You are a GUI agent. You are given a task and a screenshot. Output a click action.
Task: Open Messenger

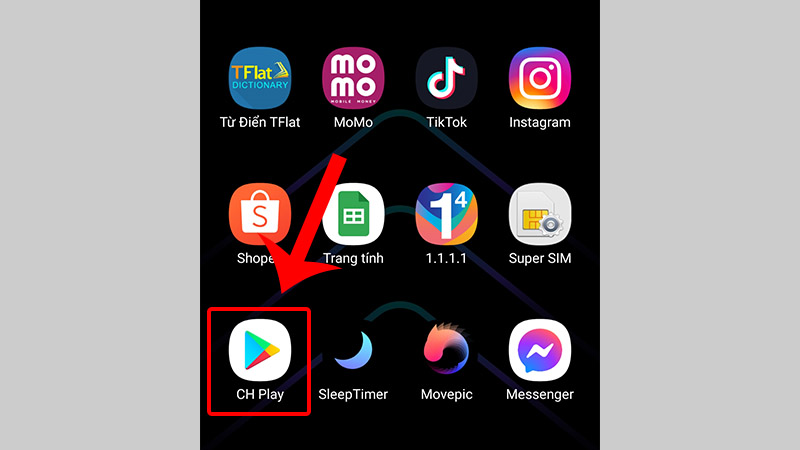coord(540,350)
